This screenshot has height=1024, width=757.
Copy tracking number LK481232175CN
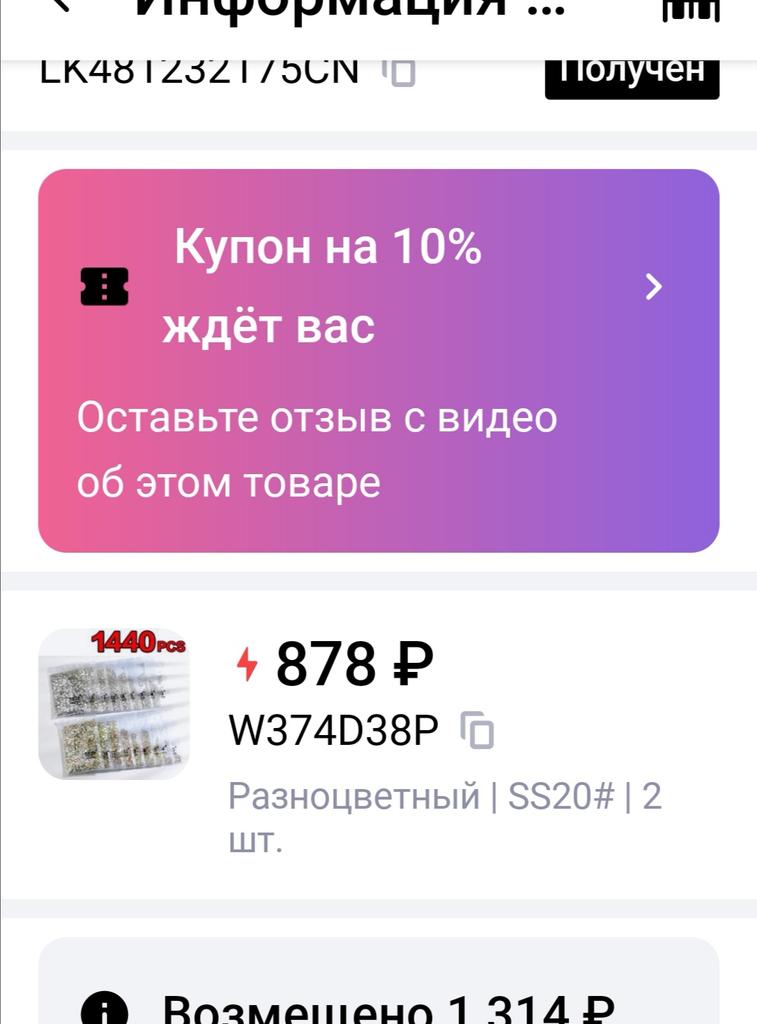tap(399, 72)
